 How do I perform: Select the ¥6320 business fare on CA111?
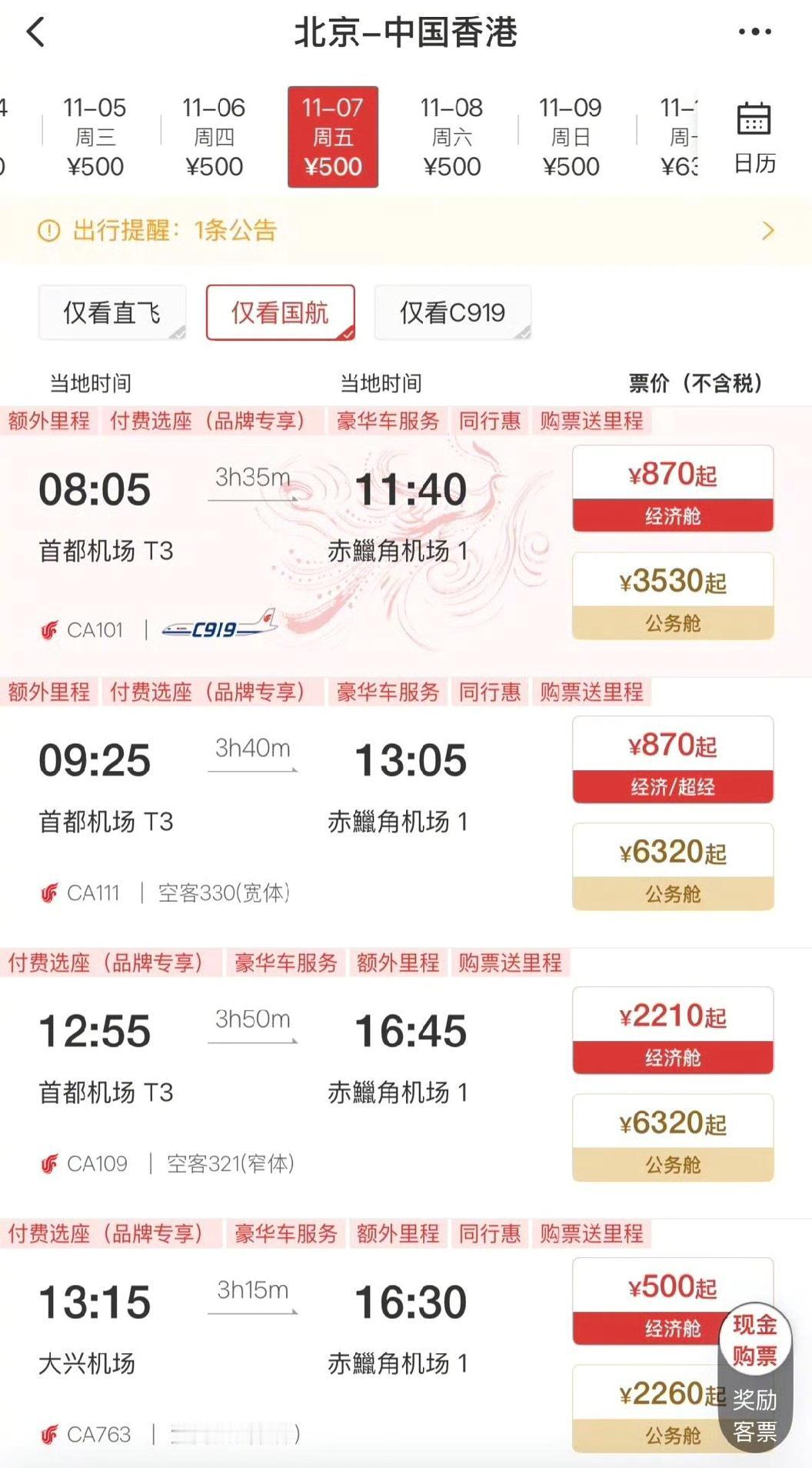tap(672, 865)
